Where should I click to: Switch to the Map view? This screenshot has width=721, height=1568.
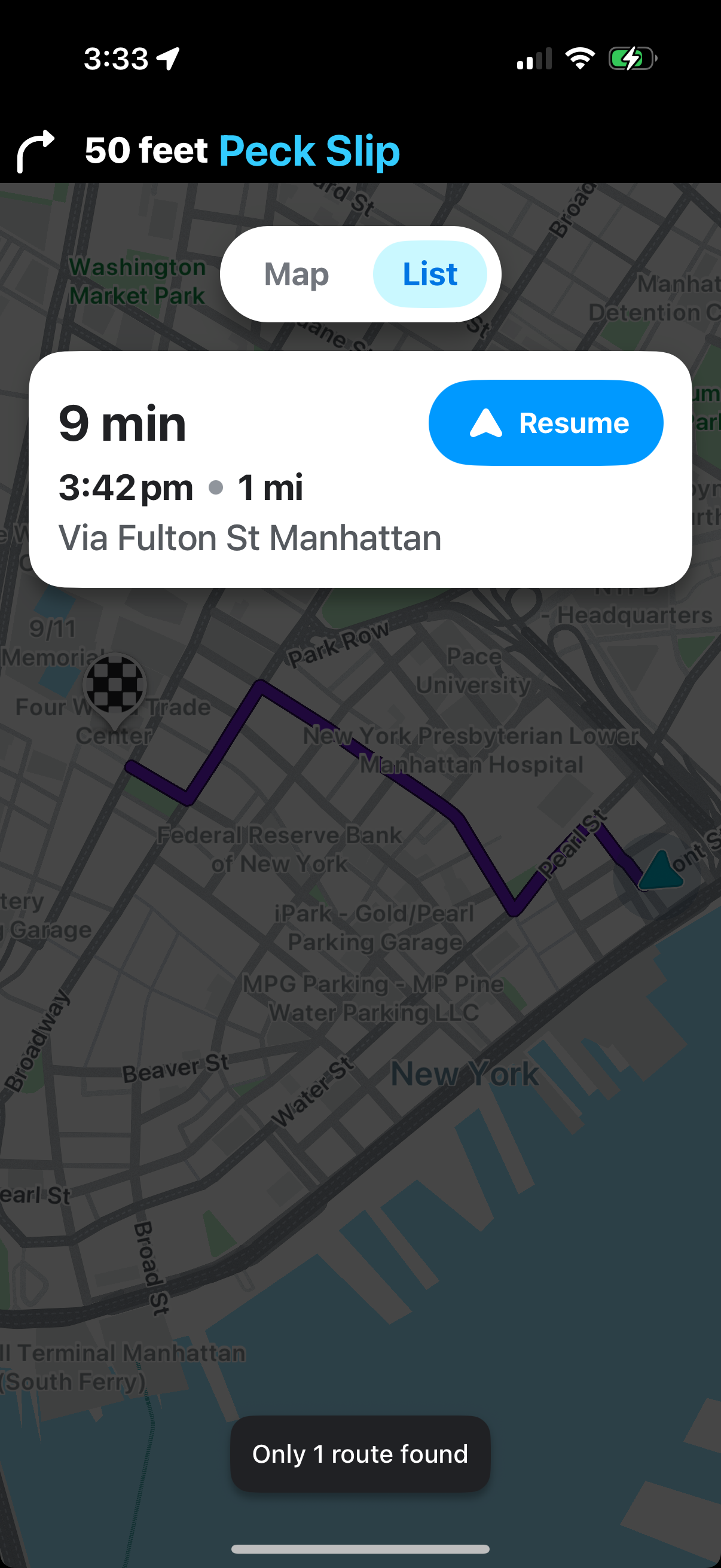297,274
